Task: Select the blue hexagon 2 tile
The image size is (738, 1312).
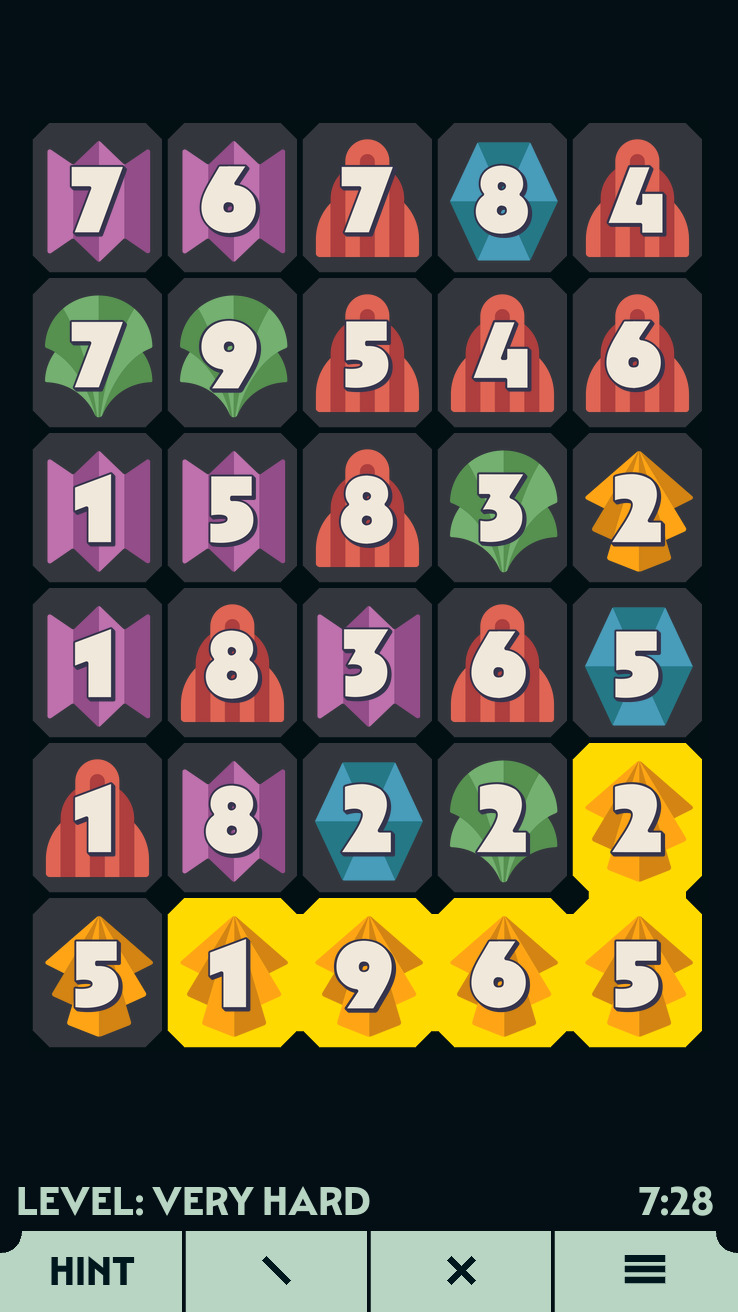Action: (367, 819)
